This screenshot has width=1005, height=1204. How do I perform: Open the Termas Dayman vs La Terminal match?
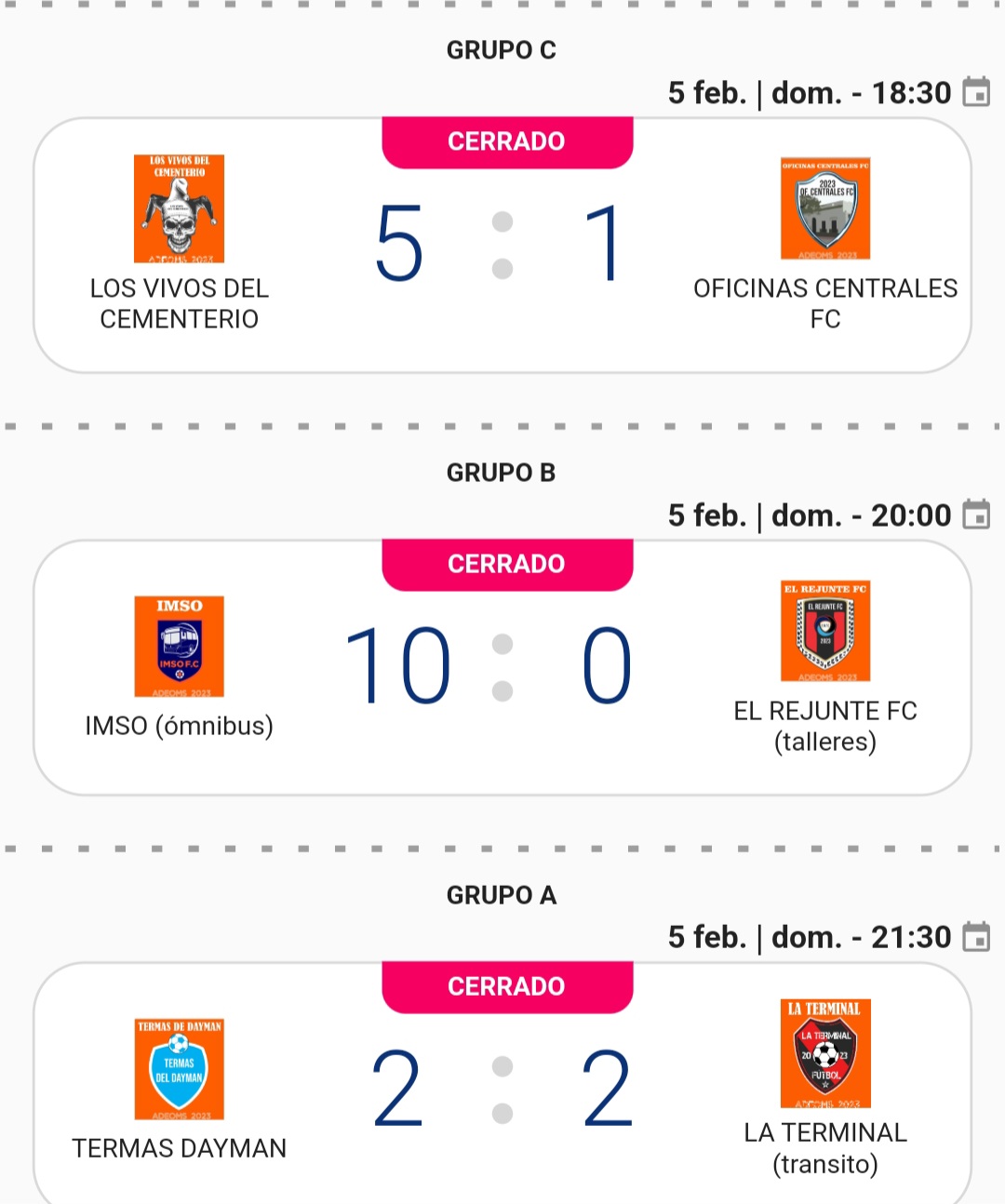pos(502,1089)
